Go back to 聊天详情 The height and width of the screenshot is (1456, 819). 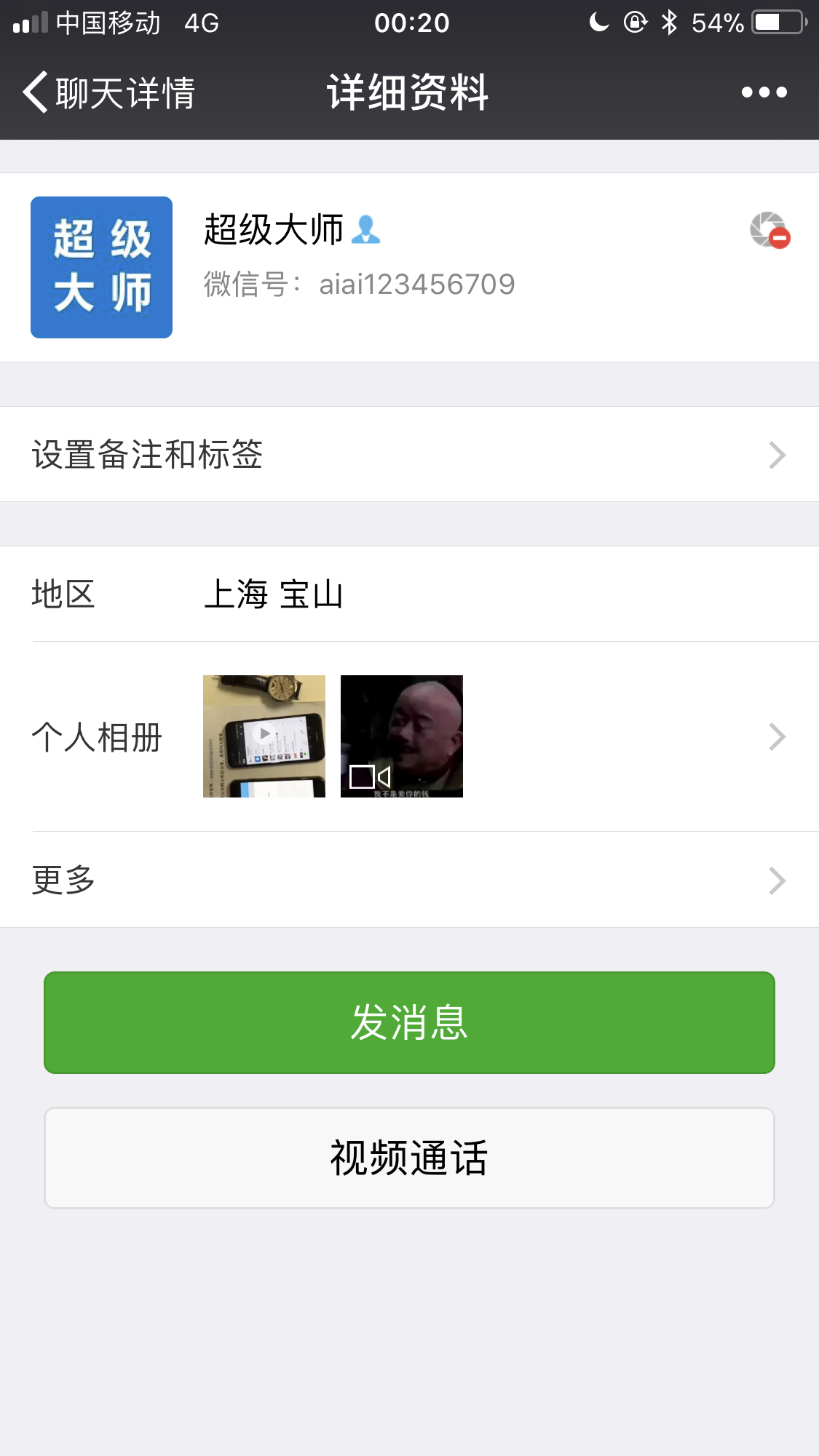click(109, 92)
